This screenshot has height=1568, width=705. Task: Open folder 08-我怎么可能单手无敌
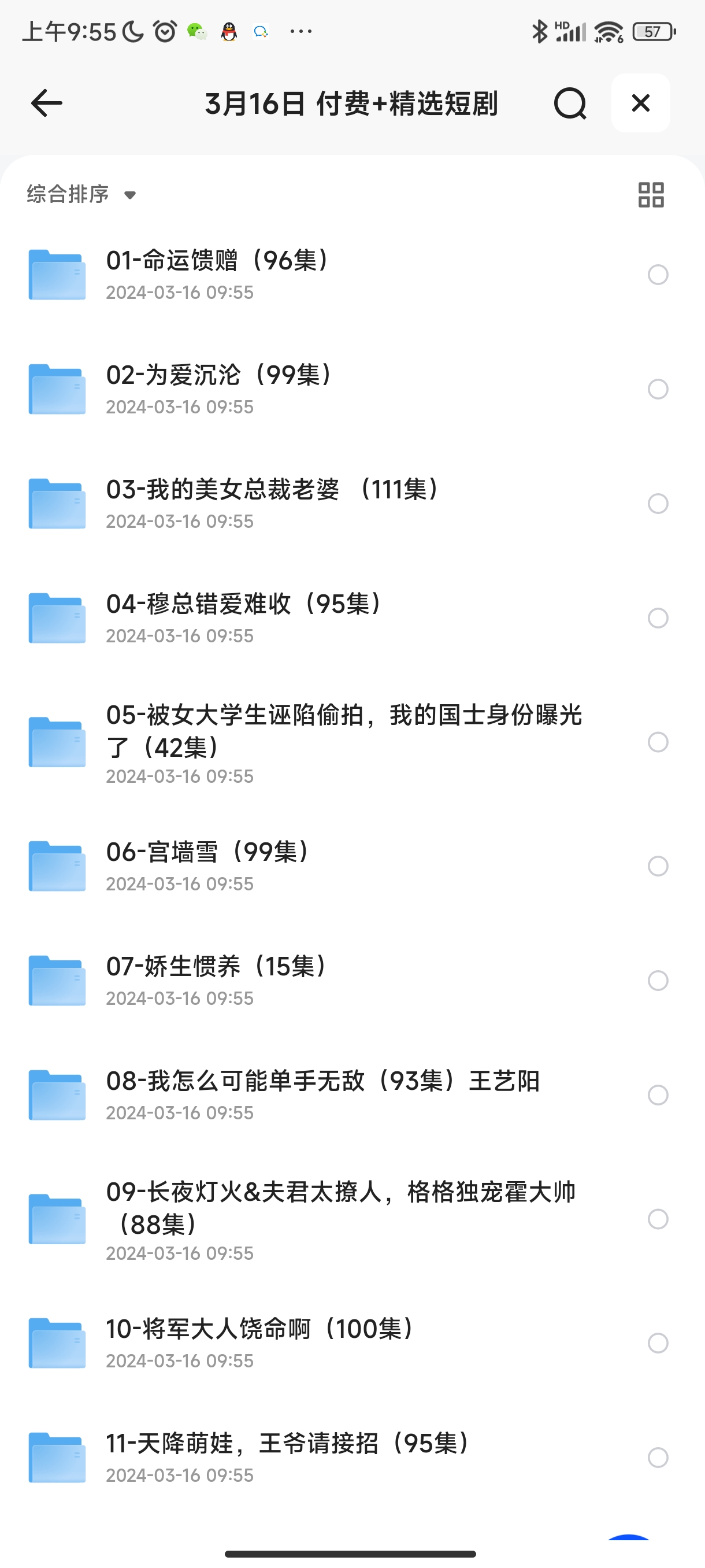[x=322, y=1082]
